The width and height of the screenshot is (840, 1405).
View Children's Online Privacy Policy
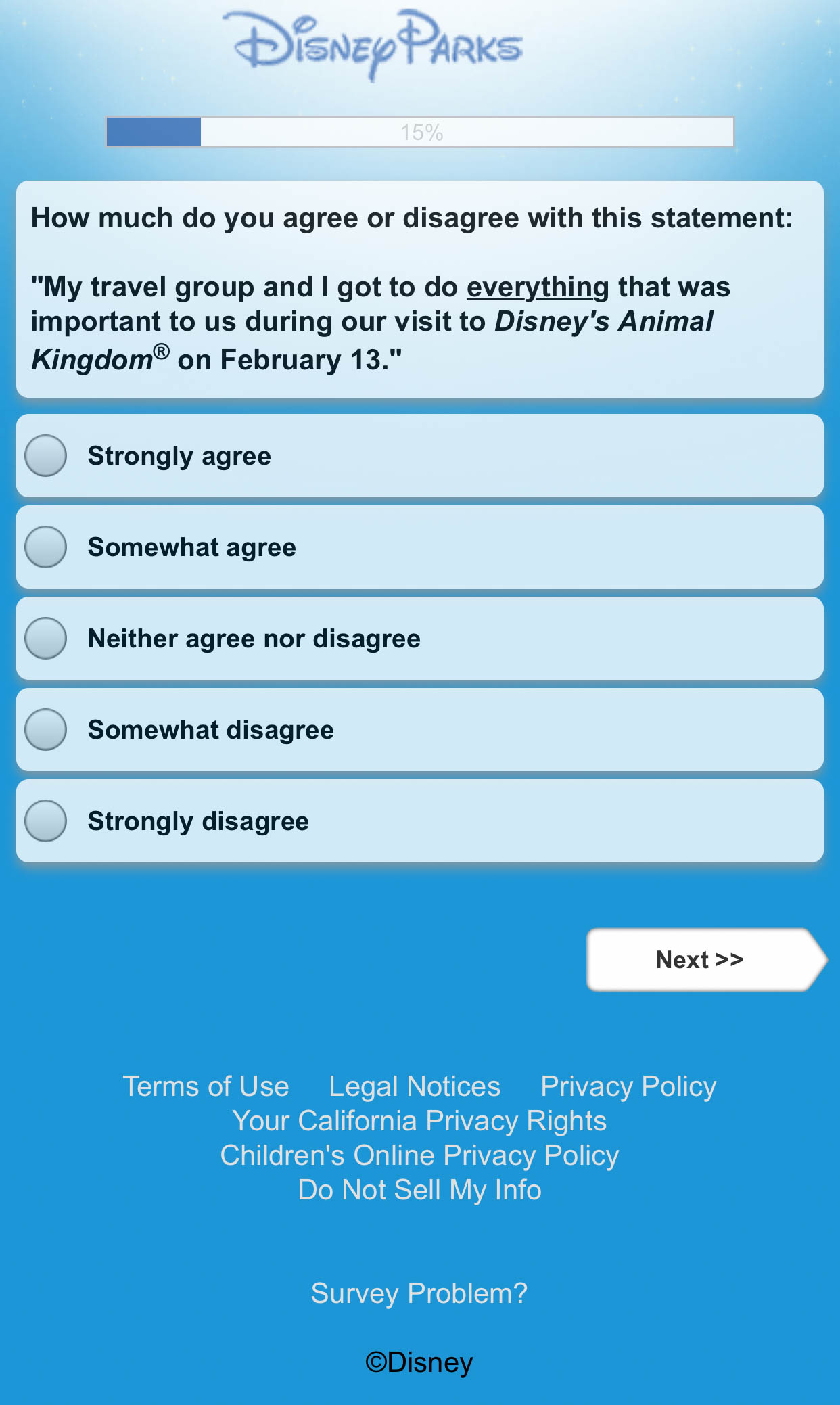coord(419,1155)
